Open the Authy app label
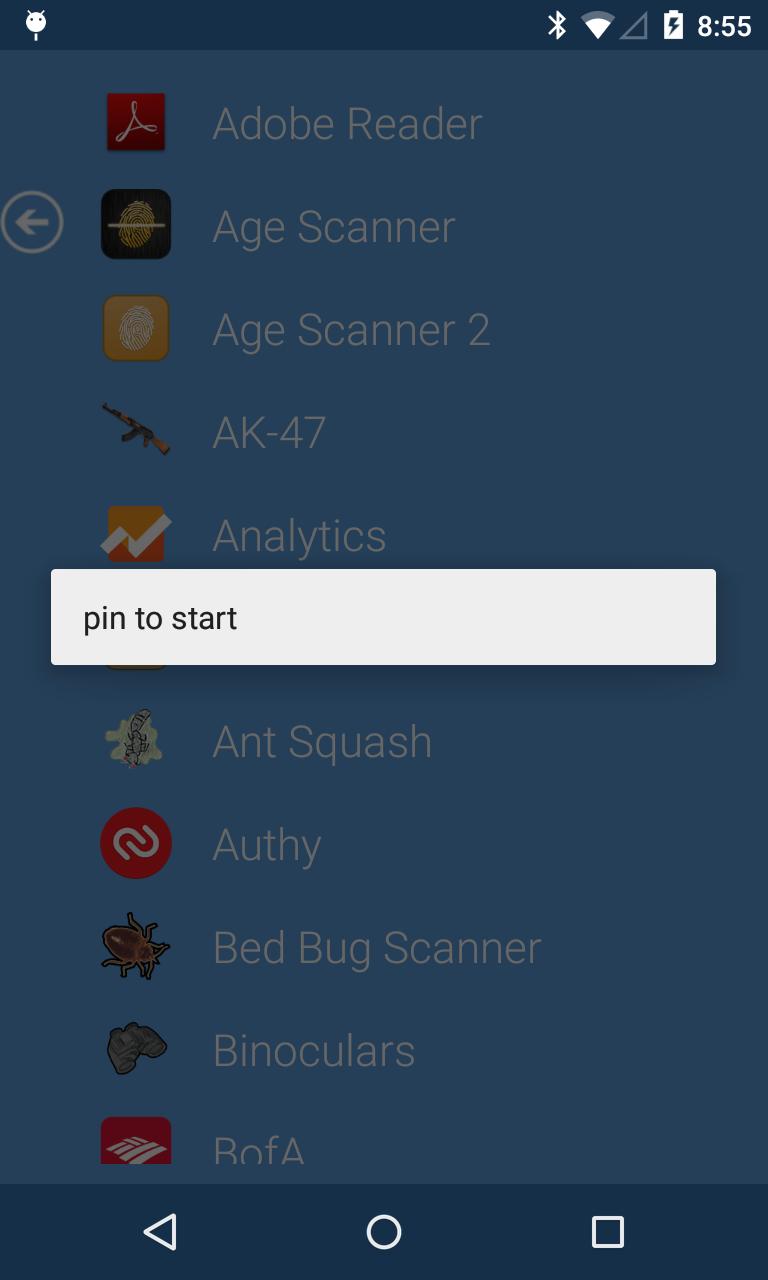The height and width of the screenshot is (1280, 768). (266, 843)
